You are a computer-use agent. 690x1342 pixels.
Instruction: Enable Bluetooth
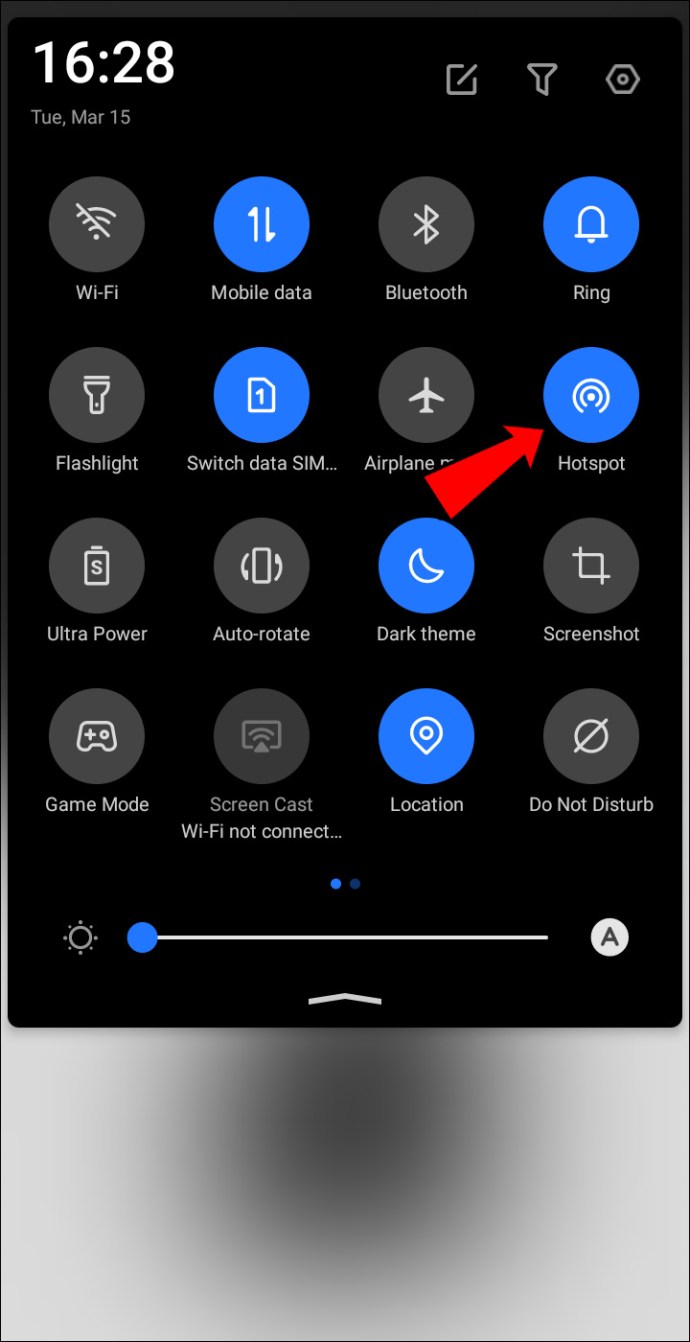[x=426, y=225]
